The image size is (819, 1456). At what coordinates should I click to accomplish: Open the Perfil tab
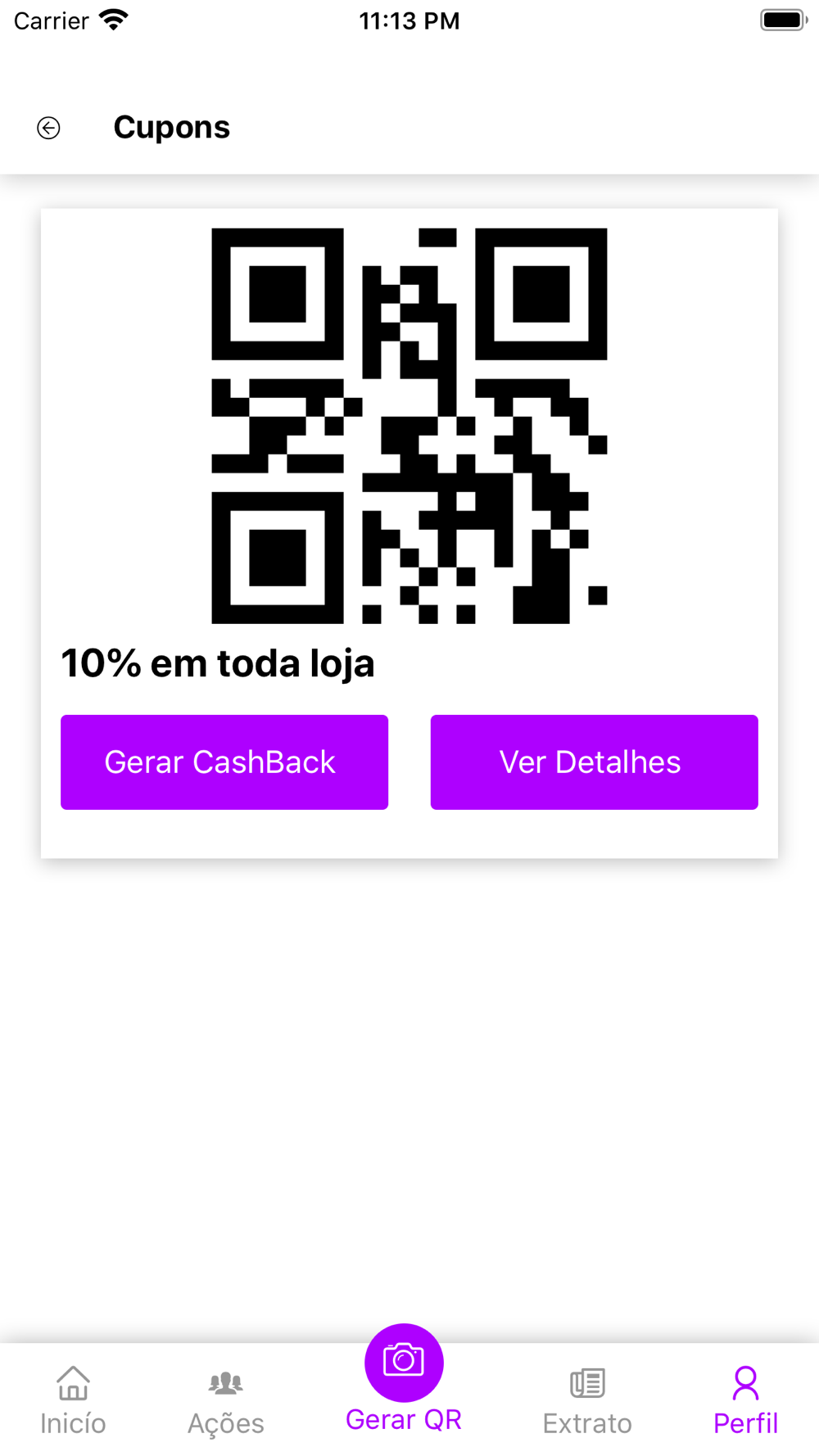coord(745,1400)
